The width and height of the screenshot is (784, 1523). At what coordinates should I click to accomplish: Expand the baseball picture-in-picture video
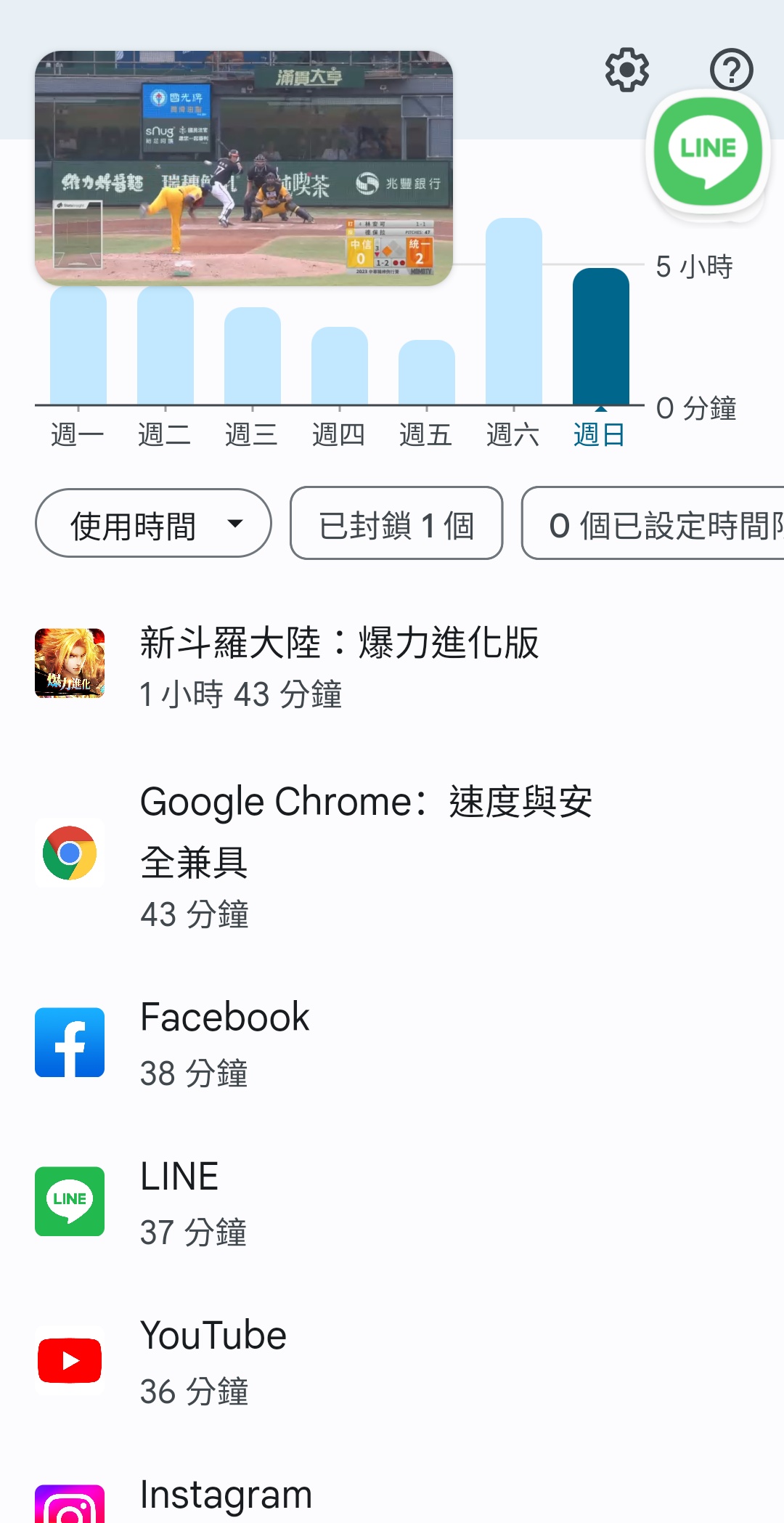coord(244,168)
